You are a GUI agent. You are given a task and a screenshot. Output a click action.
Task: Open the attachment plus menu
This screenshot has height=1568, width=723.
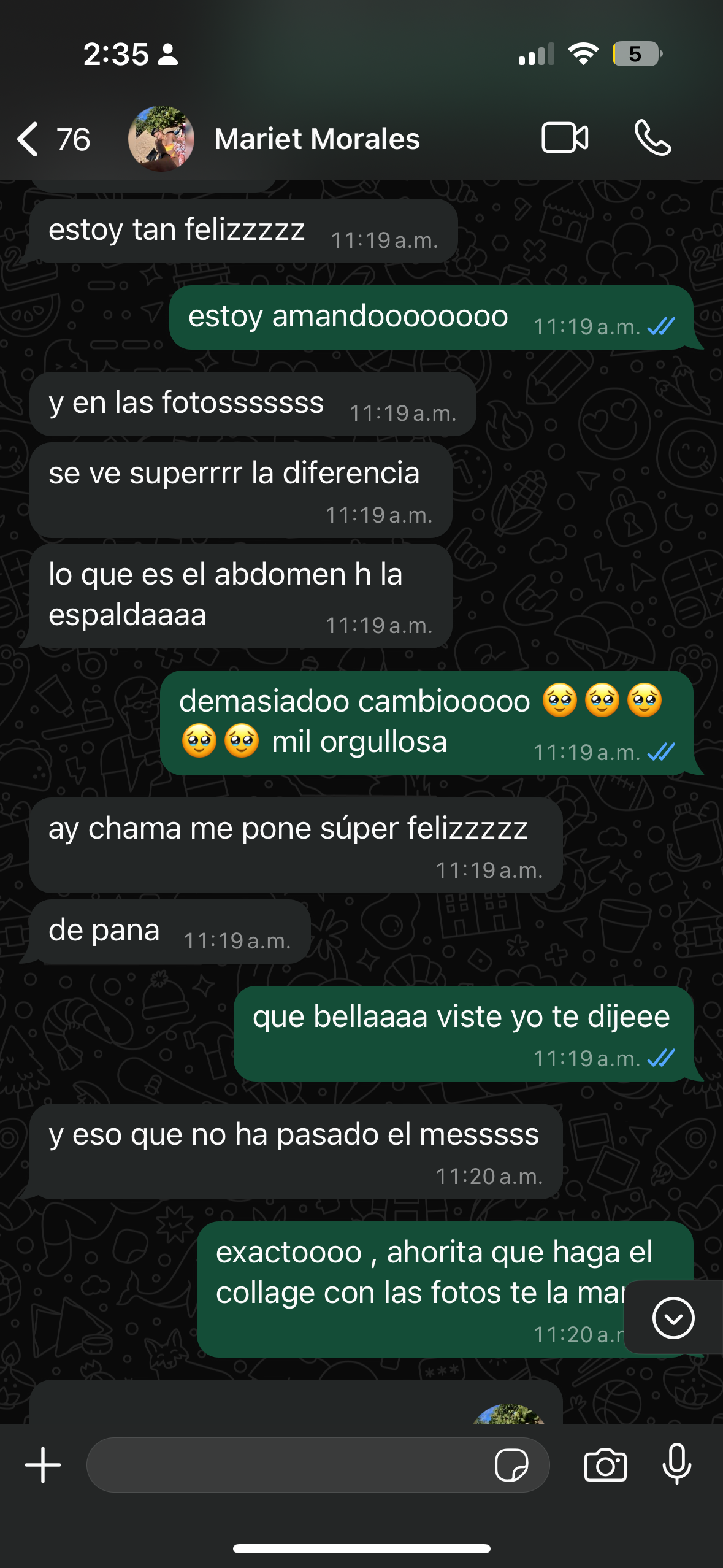tap(43, 1465)
